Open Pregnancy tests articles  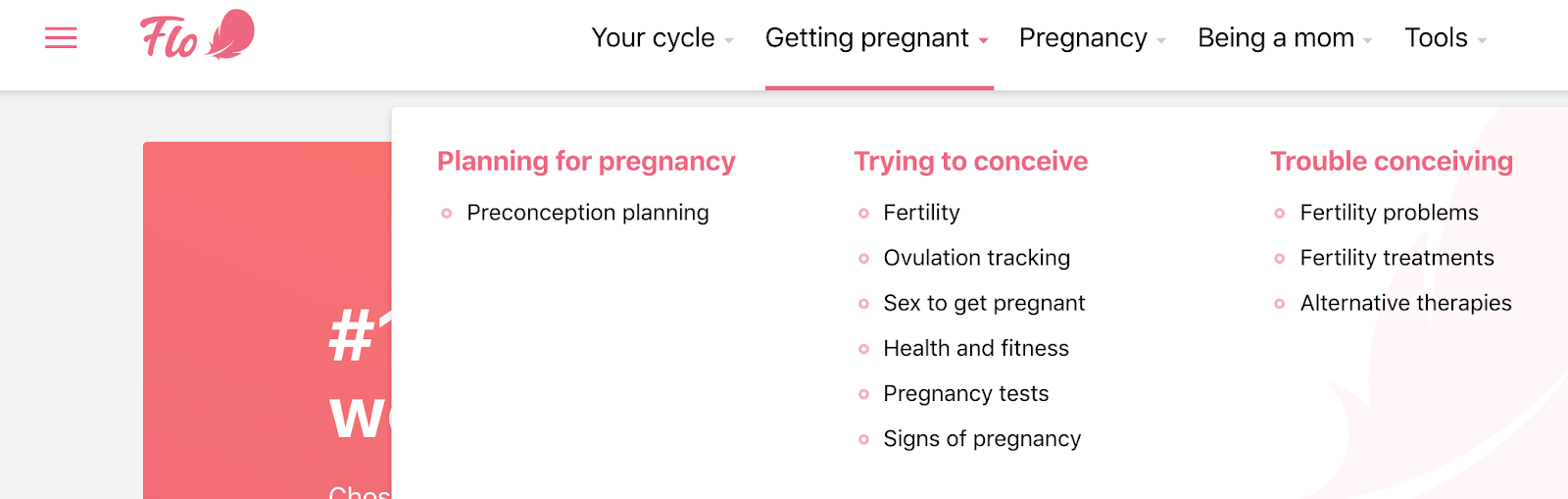965,393
